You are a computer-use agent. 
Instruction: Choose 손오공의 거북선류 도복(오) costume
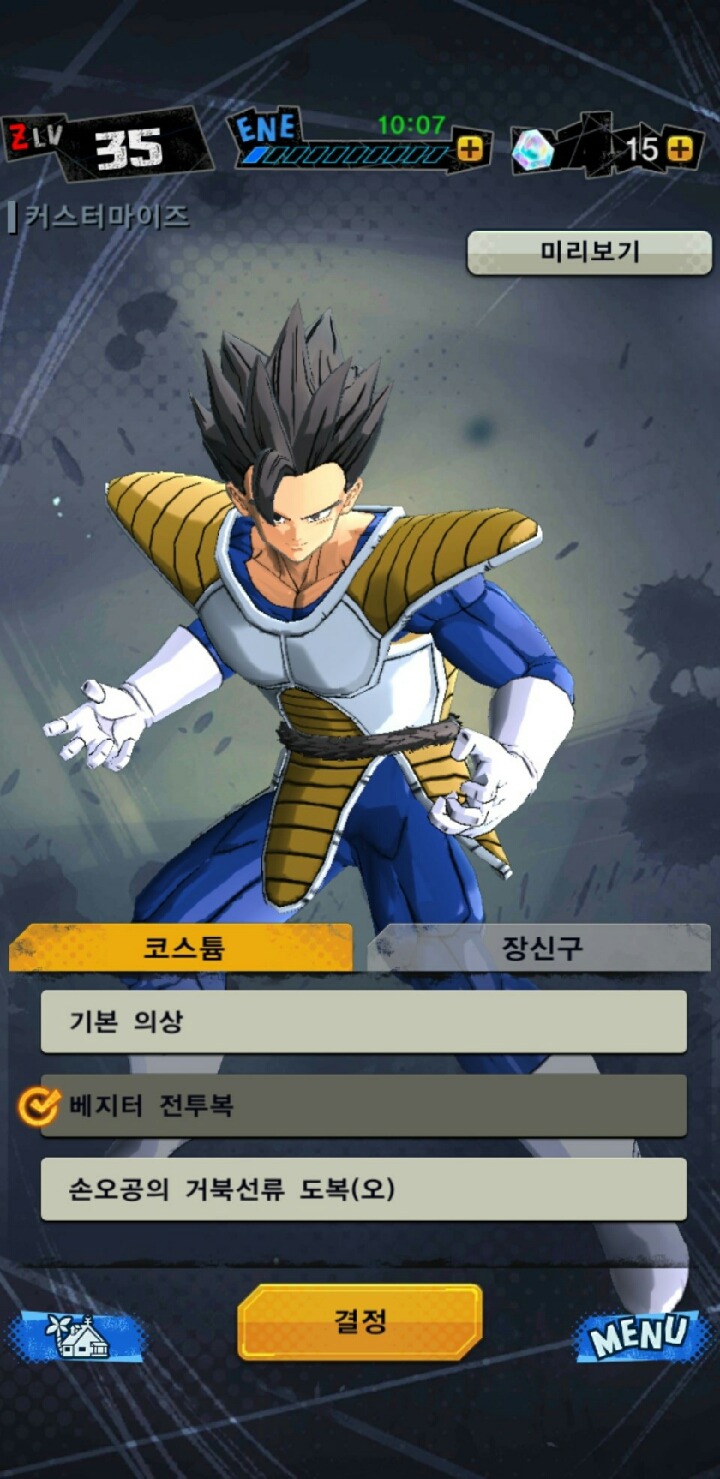click(x=363, y=1189)
